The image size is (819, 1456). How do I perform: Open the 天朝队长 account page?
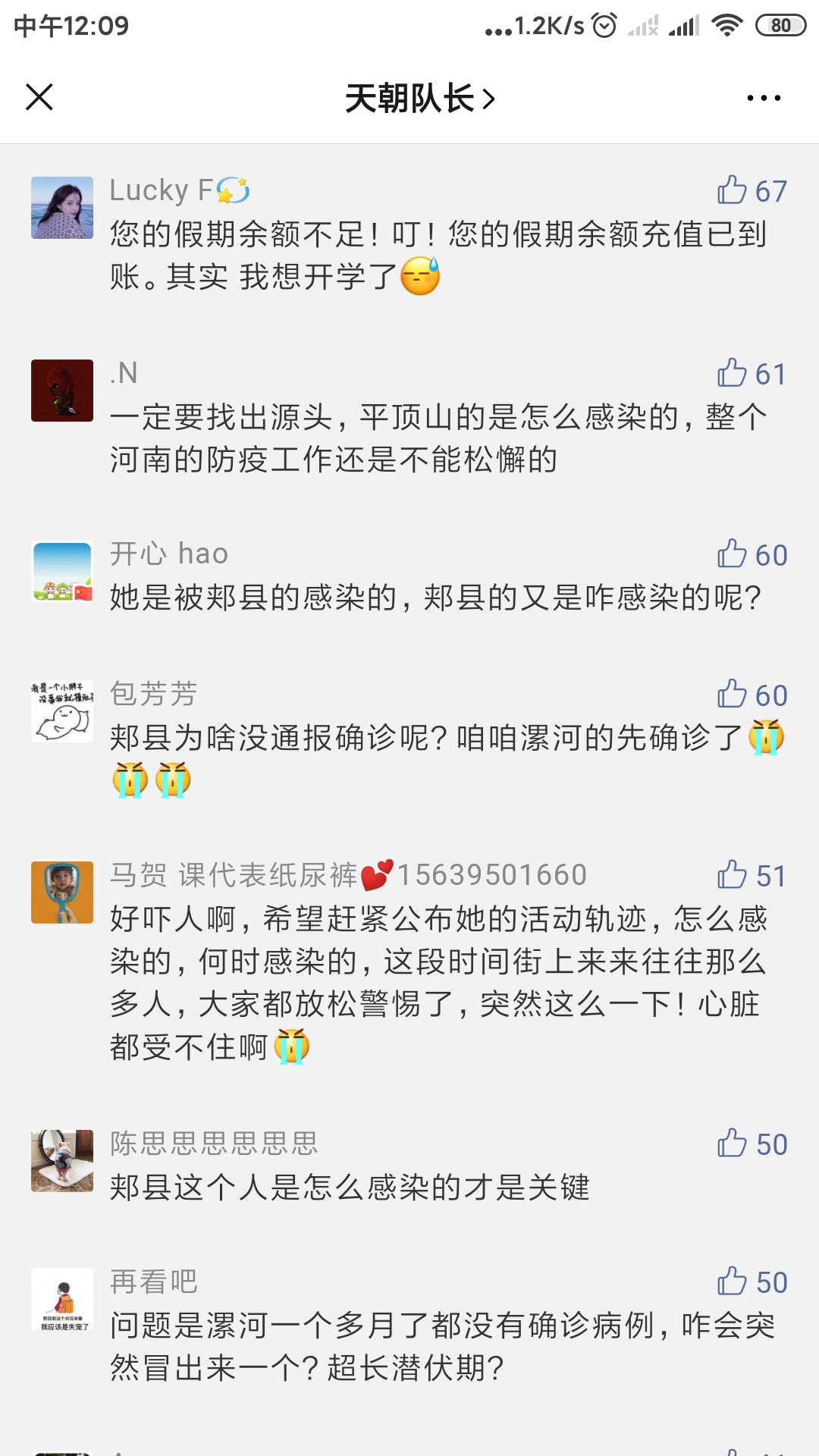419,99
